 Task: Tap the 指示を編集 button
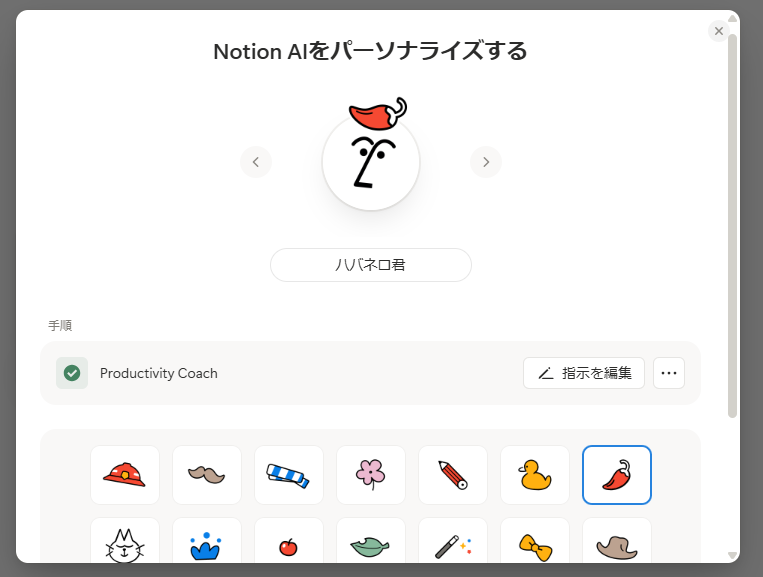tap(584, 373)
